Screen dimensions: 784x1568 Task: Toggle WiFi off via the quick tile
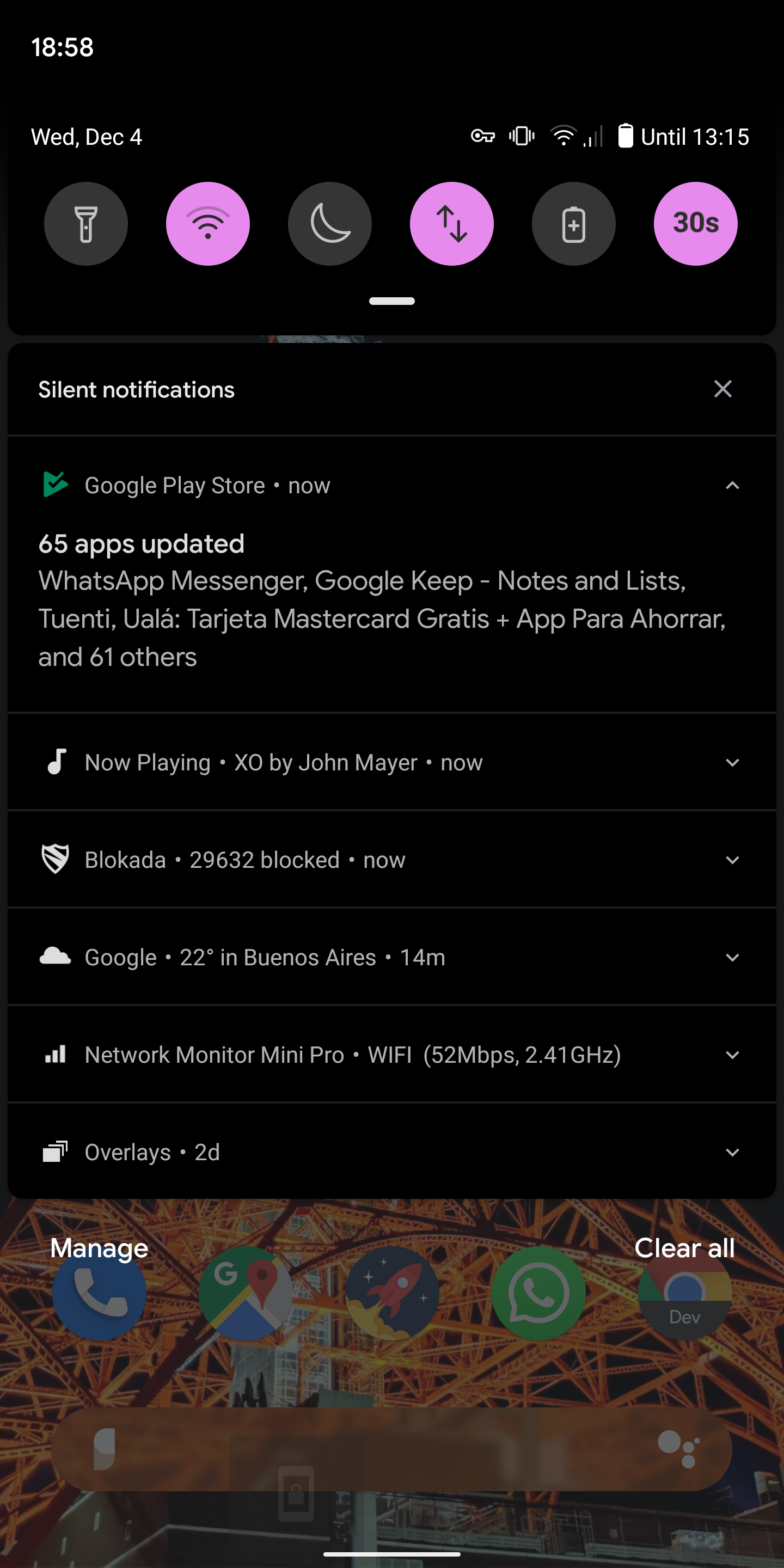click(x=208, y=223)
